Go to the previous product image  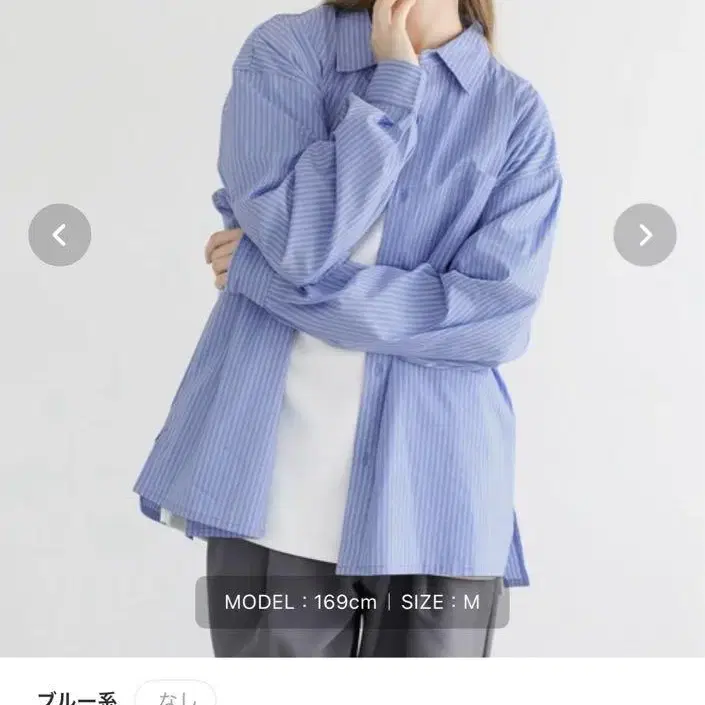[x=60, y=235]
